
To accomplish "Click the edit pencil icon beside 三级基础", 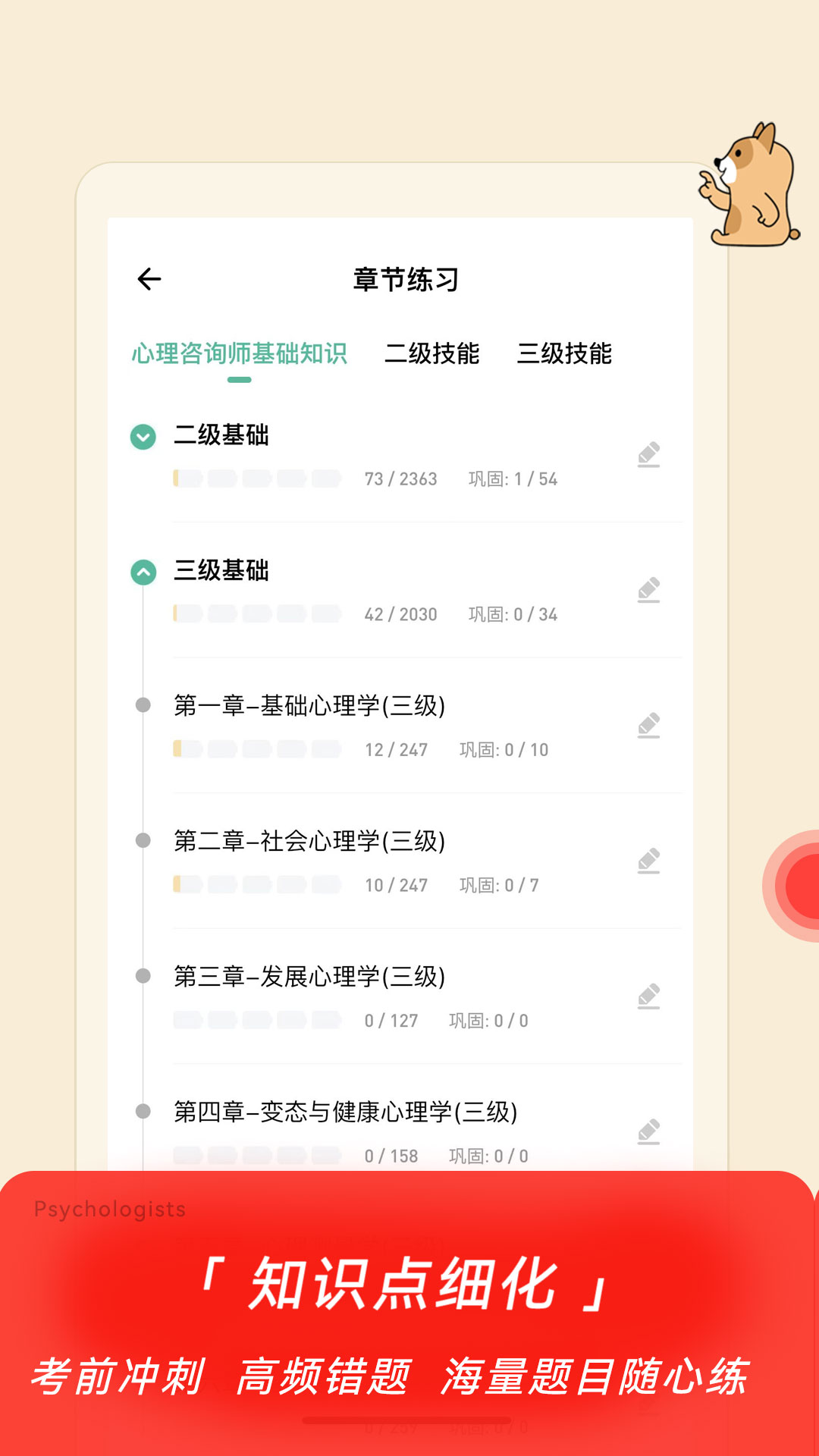I will click(648, 590).
